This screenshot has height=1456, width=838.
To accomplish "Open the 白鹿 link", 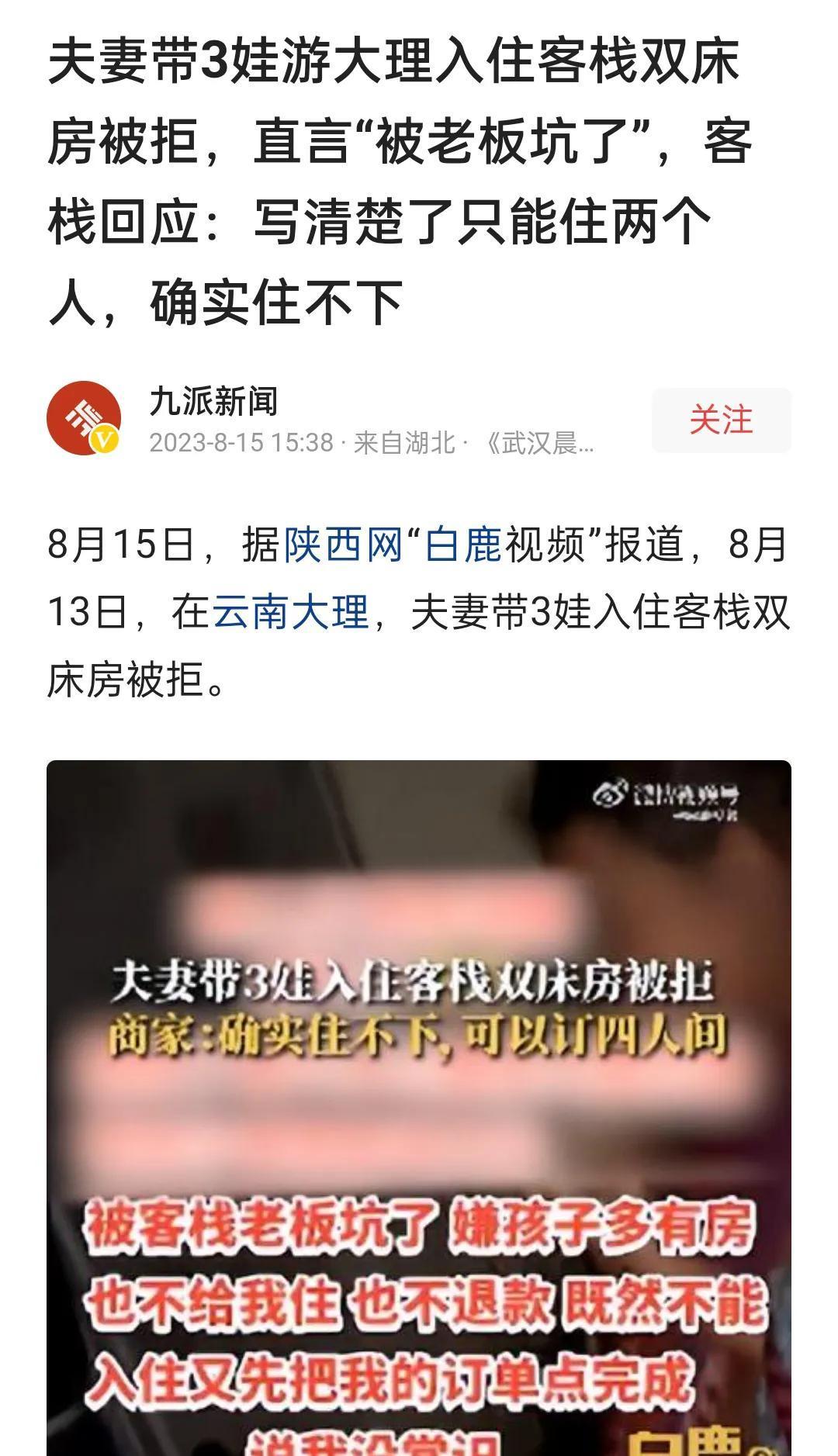I will coord(463,545).
